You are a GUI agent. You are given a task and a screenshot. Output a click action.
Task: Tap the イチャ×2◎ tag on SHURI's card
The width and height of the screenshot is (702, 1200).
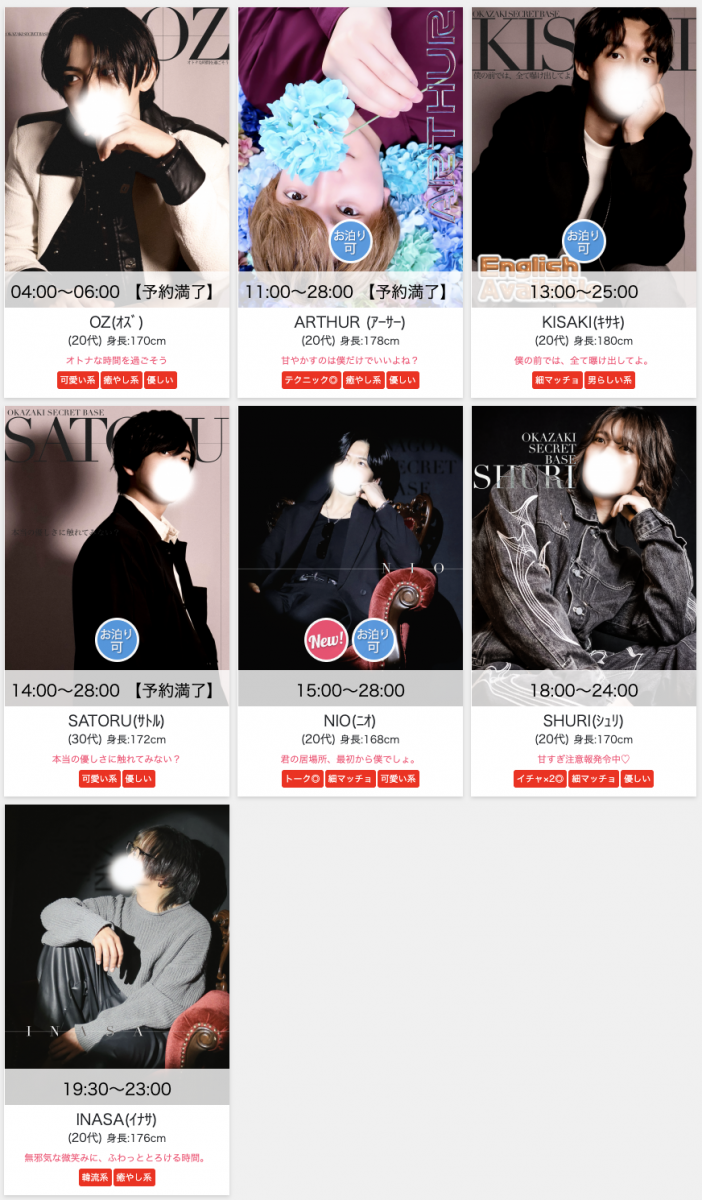(x=540, y=779)
